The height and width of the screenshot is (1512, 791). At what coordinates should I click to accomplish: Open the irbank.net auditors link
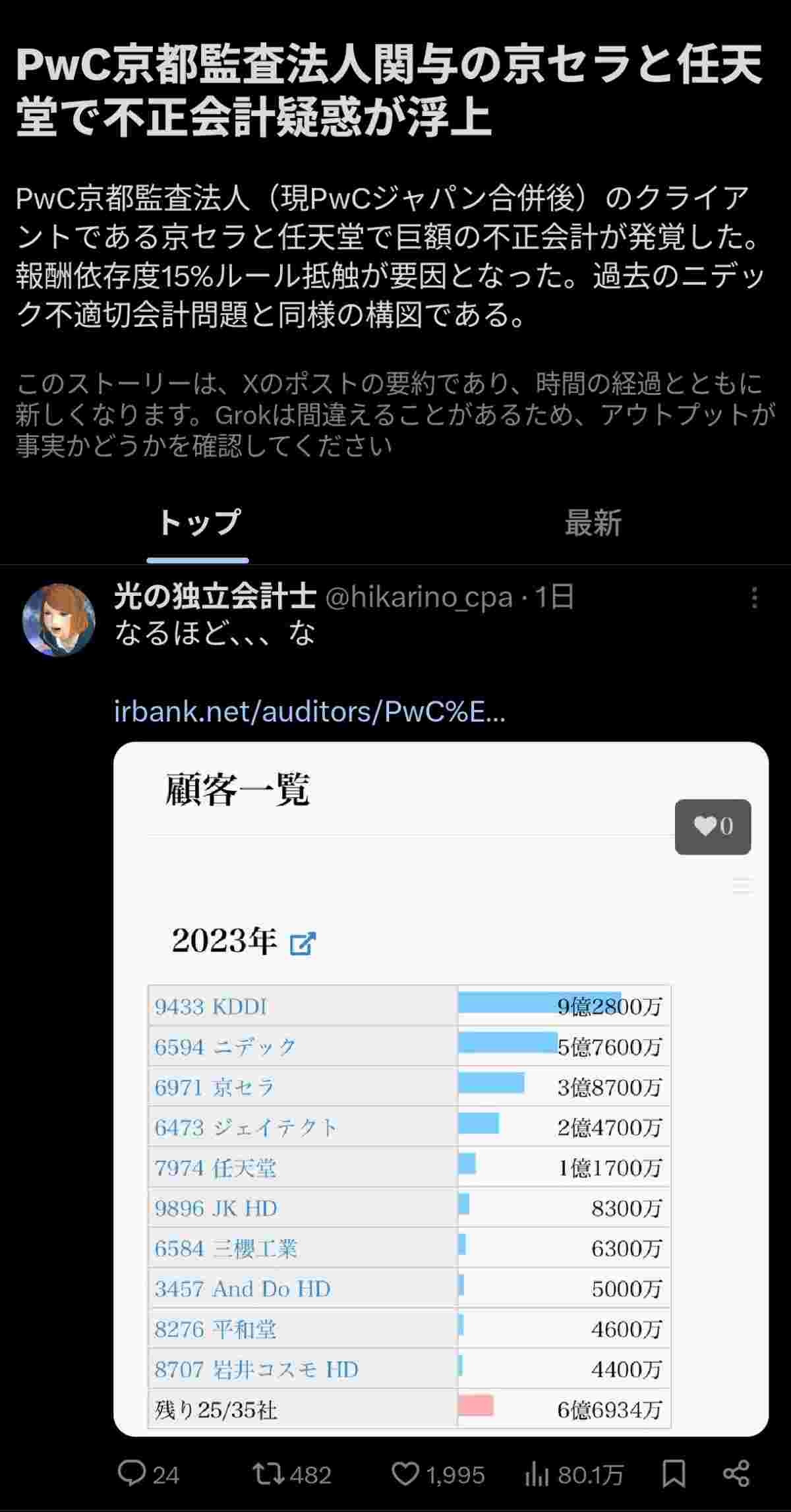tap(309, 712)
